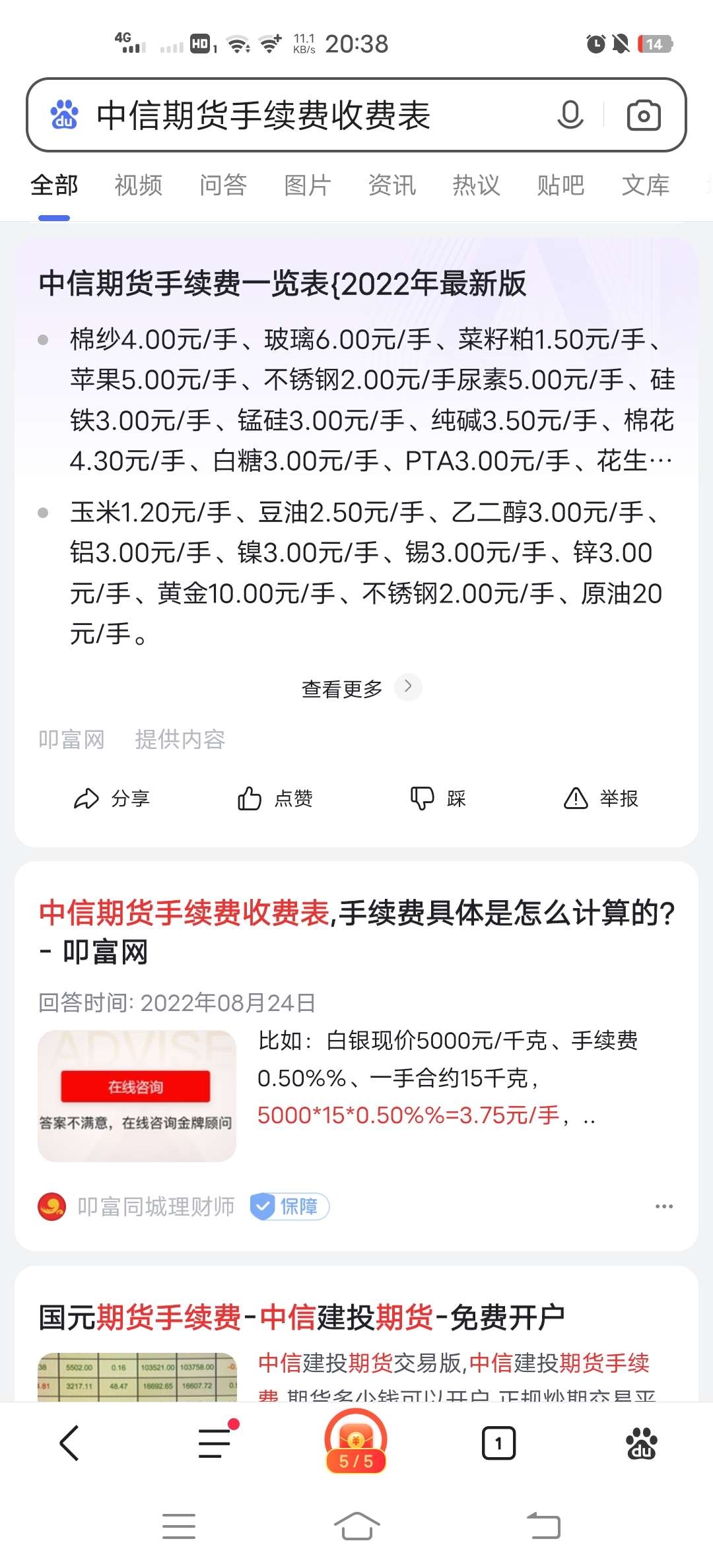Screen dimensions: 713x1568
Task: Go to the 热议 tab
Action: [x=477, y=185]
